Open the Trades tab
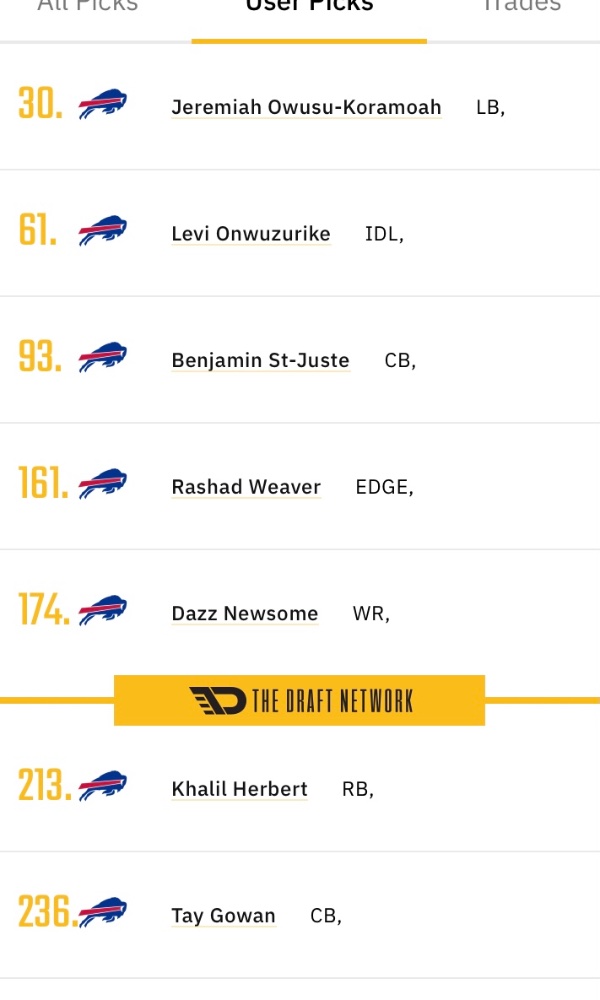Viewport: 600px width, 1000px height. [522, 5]
